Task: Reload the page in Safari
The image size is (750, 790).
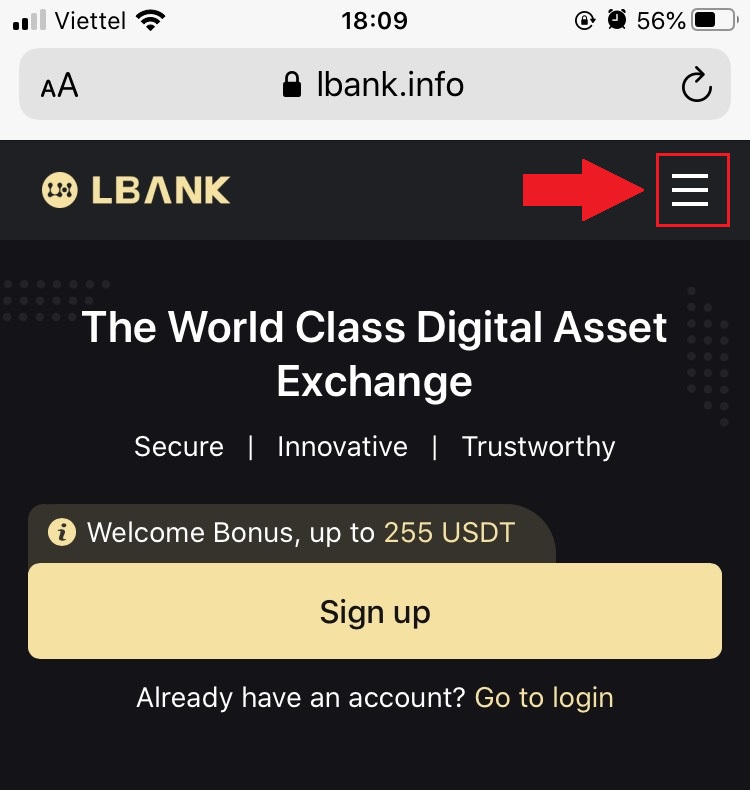Action: point(696,85)
